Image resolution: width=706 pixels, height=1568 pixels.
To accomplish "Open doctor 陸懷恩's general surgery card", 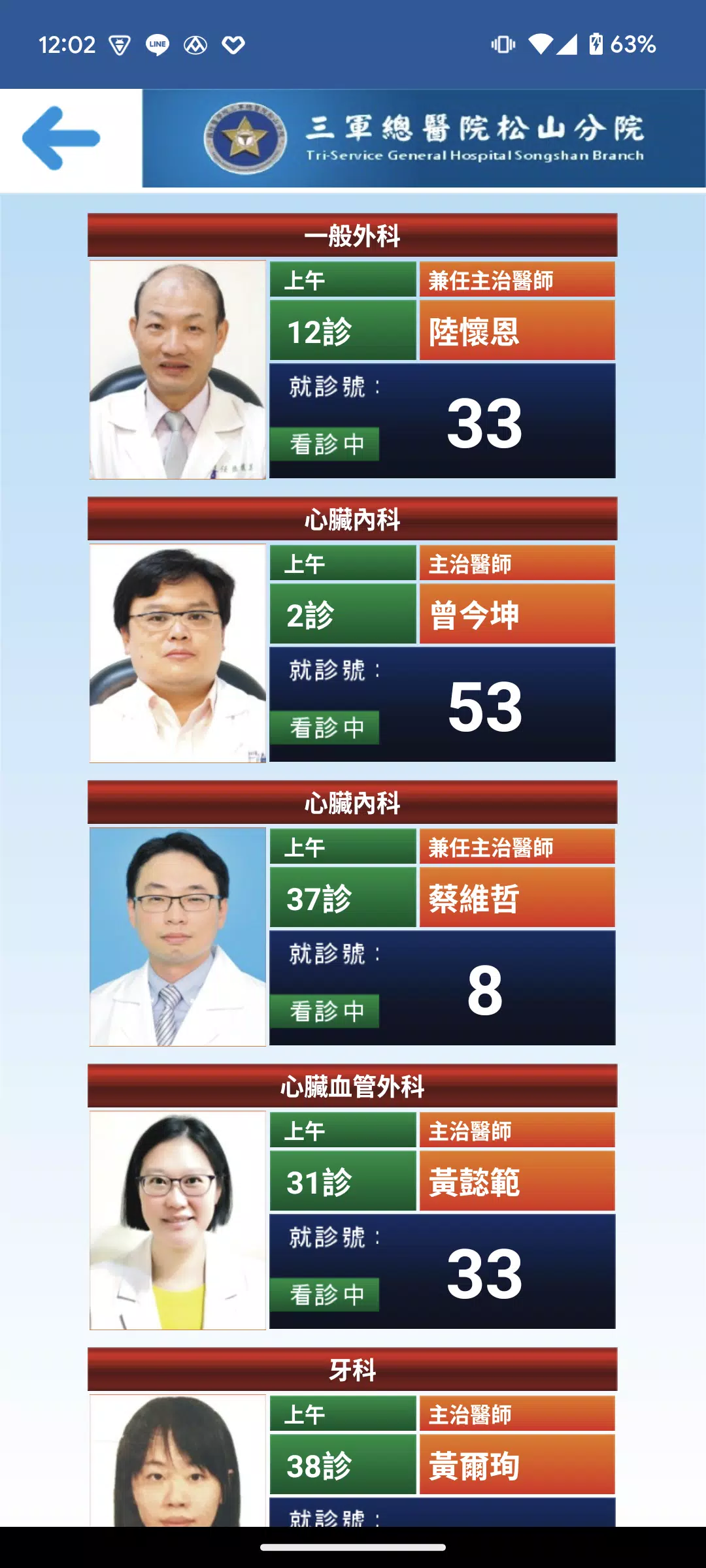I will [x=353, y=369].
